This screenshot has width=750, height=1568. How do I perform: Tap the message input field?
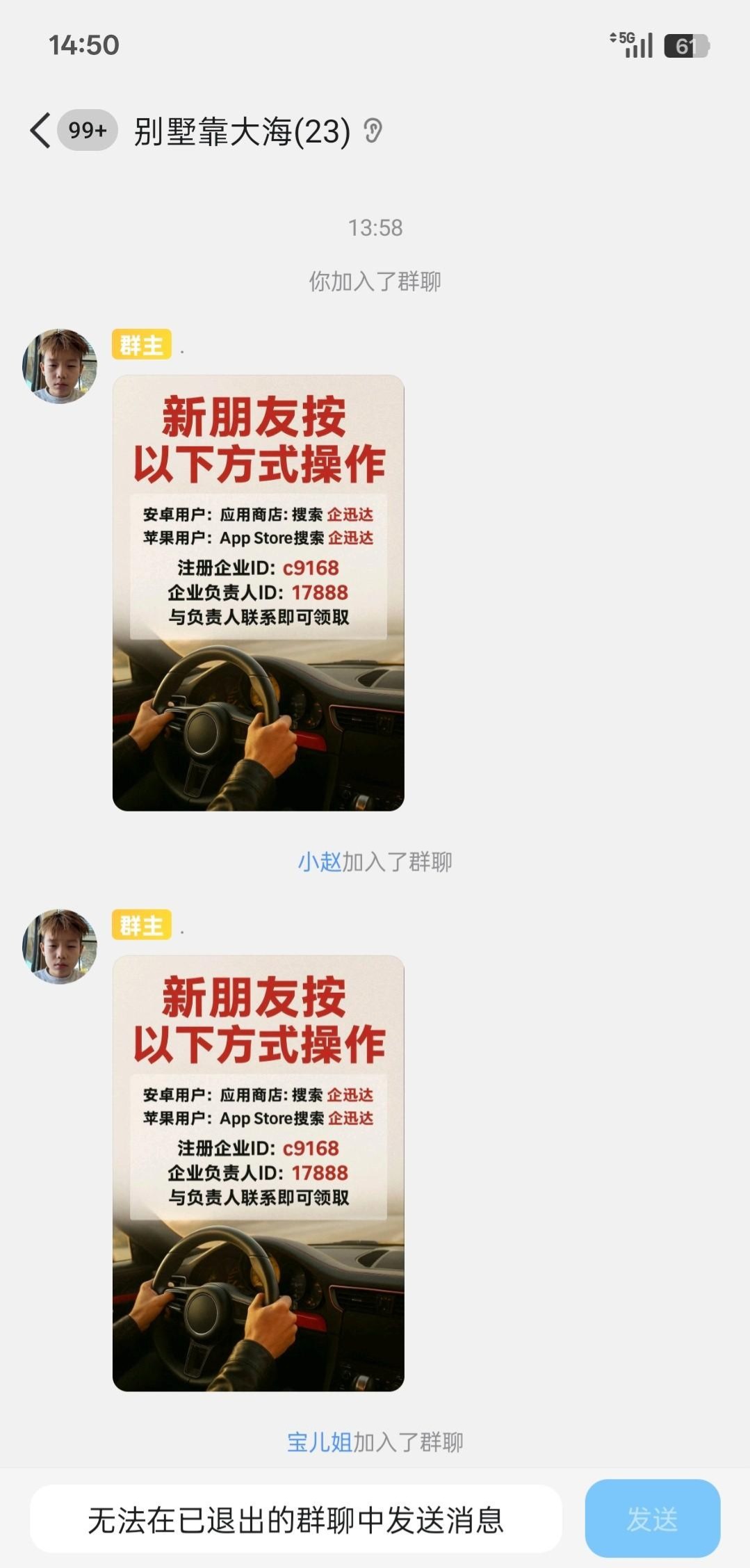(295, 1520)
